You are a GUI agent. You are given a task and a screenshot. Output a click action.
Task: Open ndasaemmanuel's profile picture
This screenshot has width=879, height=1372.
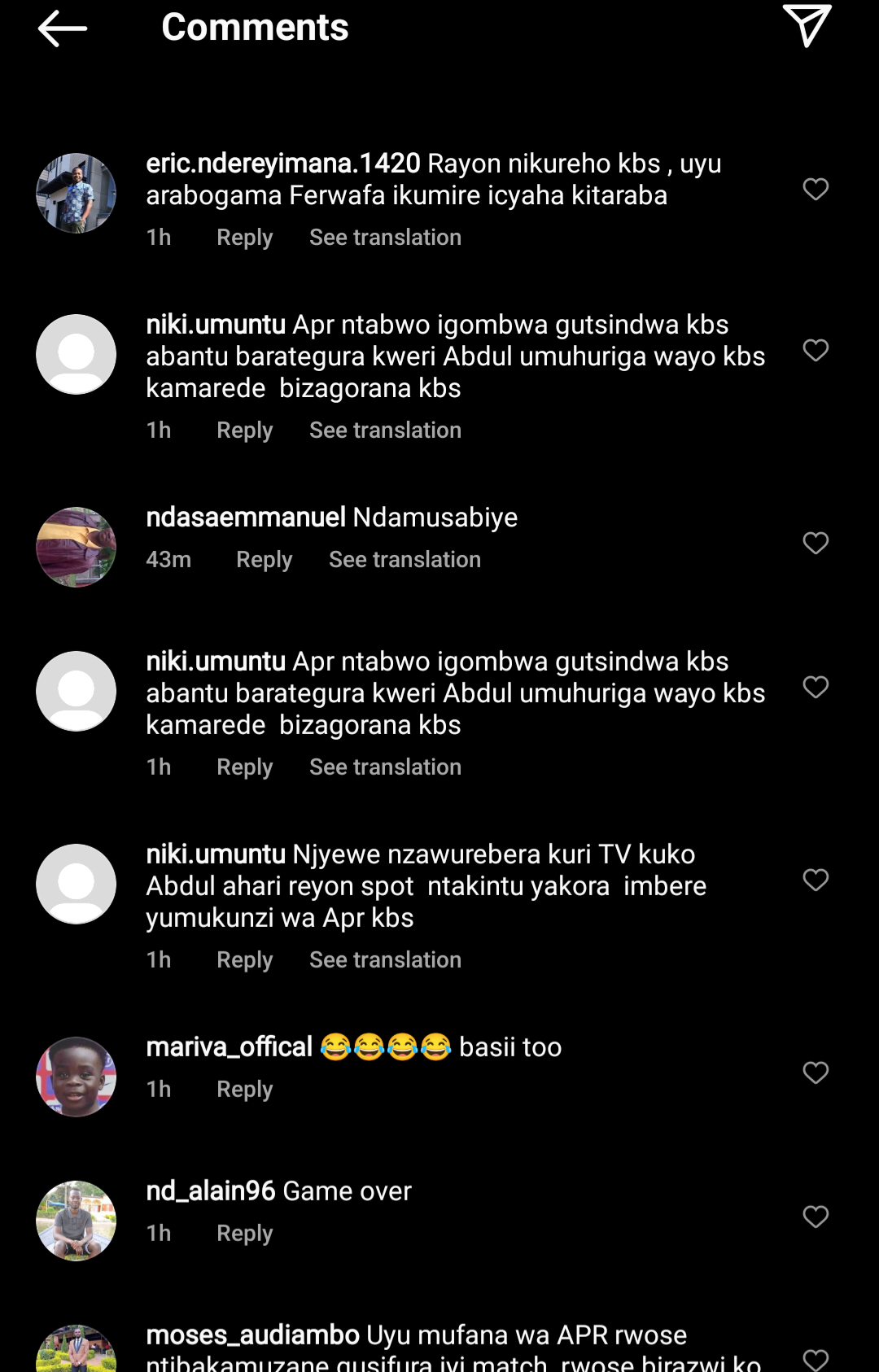pos(77,548)
